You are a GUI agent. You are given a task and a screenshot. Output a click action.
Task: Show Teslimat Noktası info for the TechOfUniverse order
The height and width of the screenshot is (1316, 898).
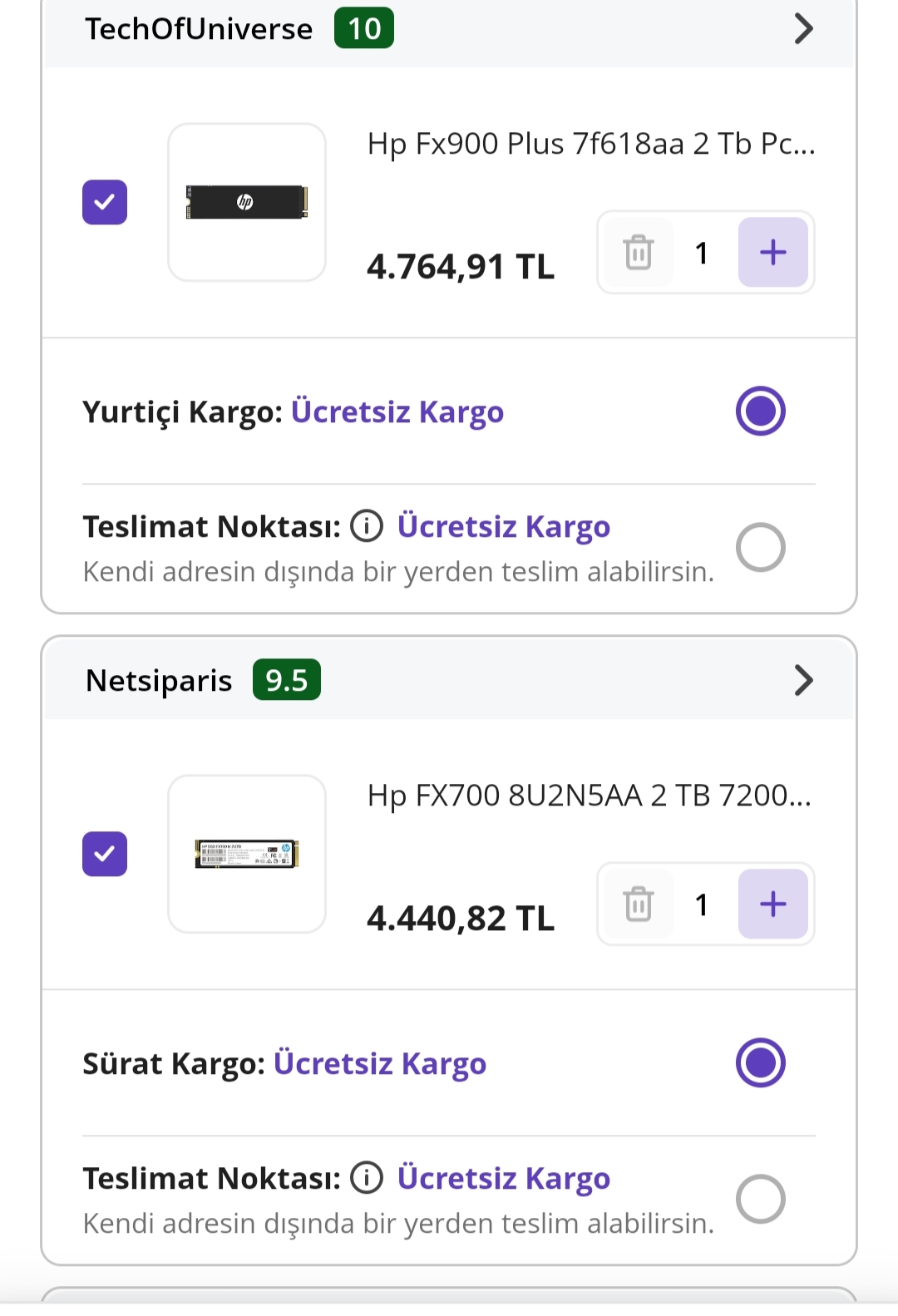click(x=367, y=525)
